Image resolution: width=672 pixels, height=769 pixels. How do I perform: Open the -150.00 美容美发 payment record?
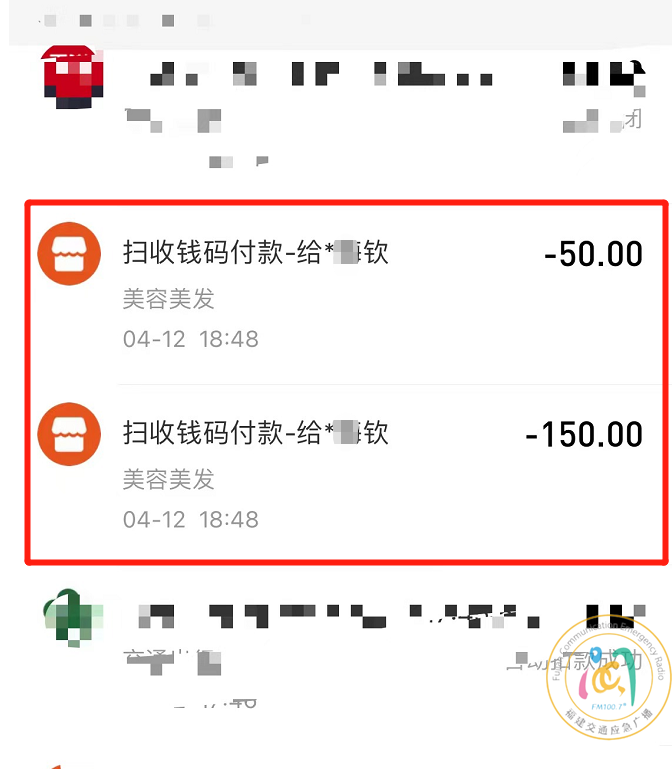point(340,473)
